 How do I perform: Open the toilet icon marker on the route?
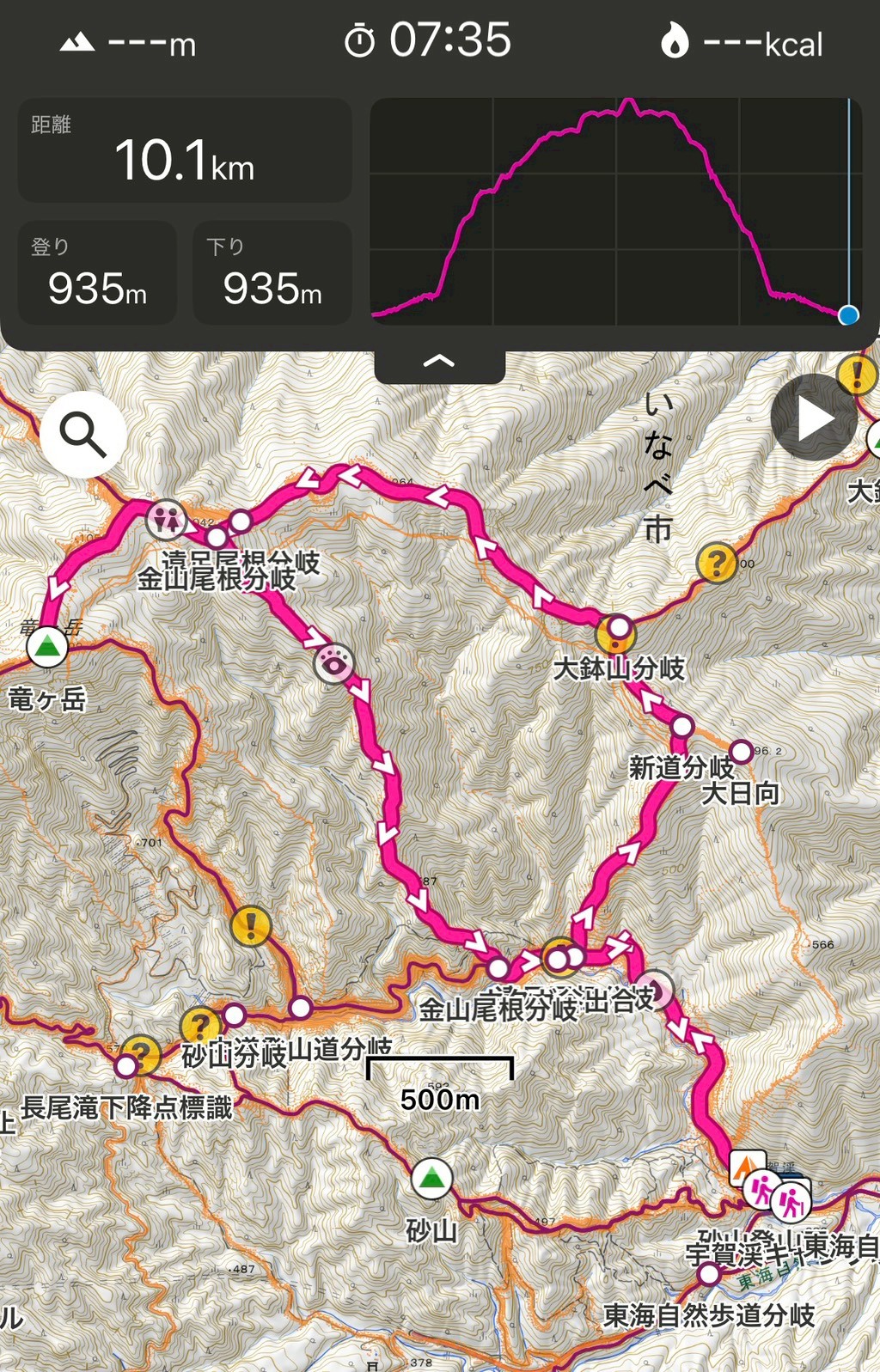point(166,519)
